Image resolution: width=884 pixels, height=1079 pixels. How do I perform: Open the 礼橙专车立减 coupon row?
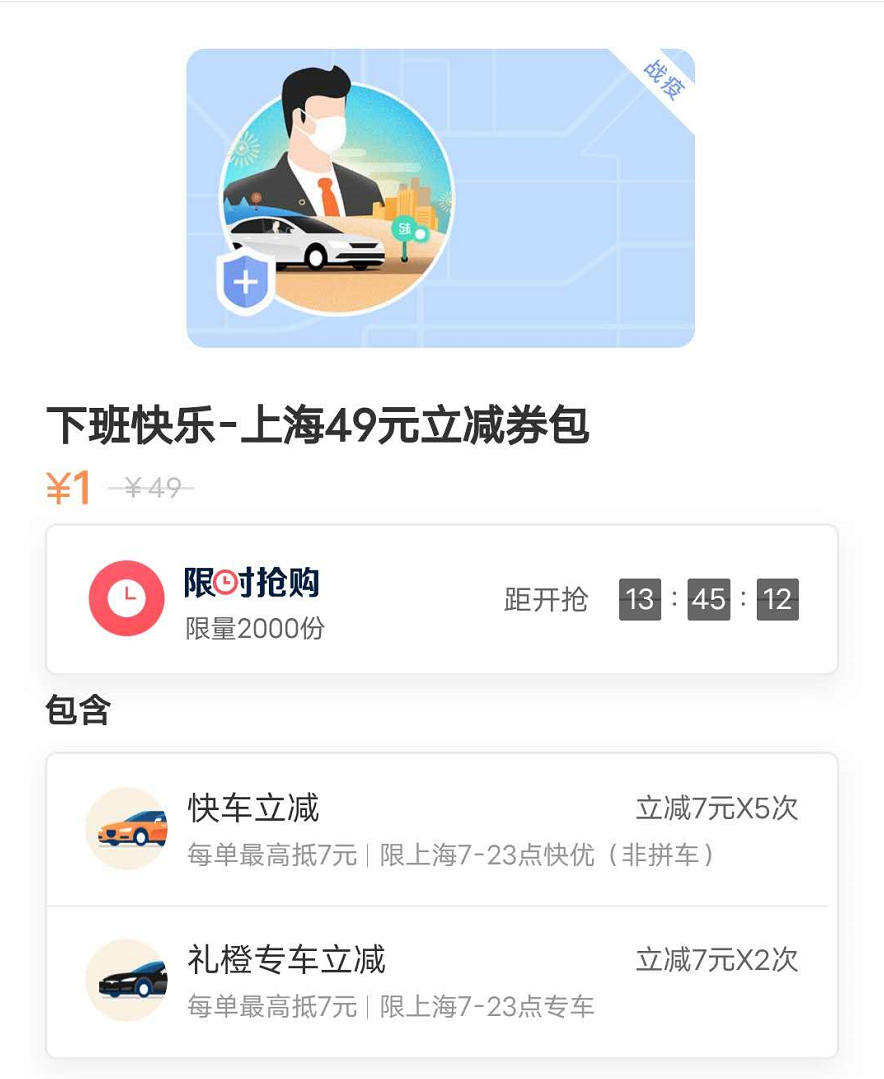tap(441, 981)
